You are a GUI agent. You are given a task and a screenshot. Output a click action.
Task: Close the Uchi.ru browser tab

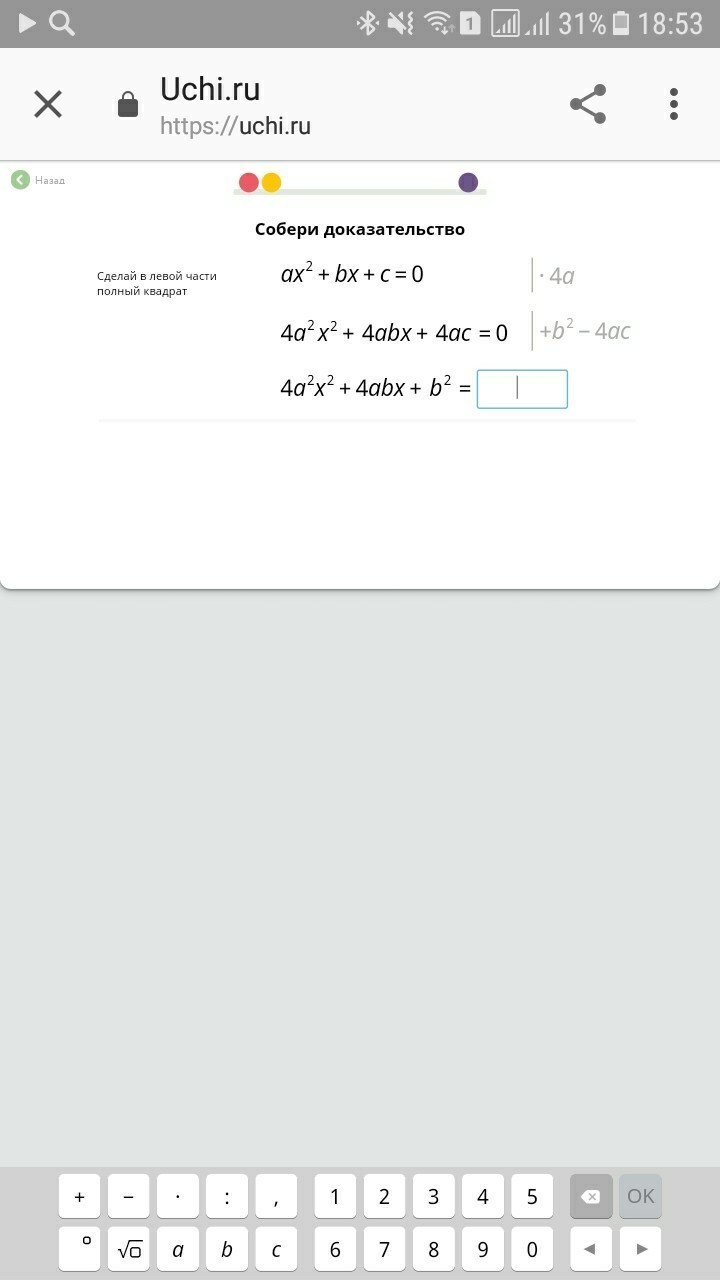[48, 104]
